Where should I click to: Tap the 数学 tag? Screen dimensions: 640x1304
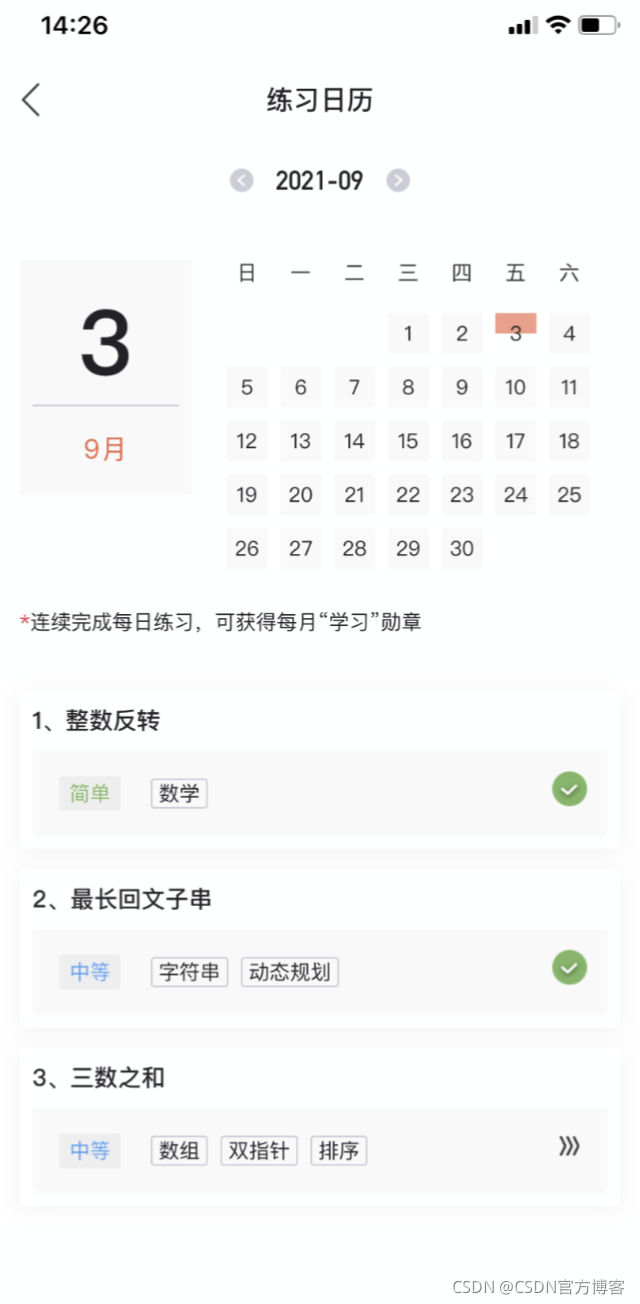[x=179, y=794]
